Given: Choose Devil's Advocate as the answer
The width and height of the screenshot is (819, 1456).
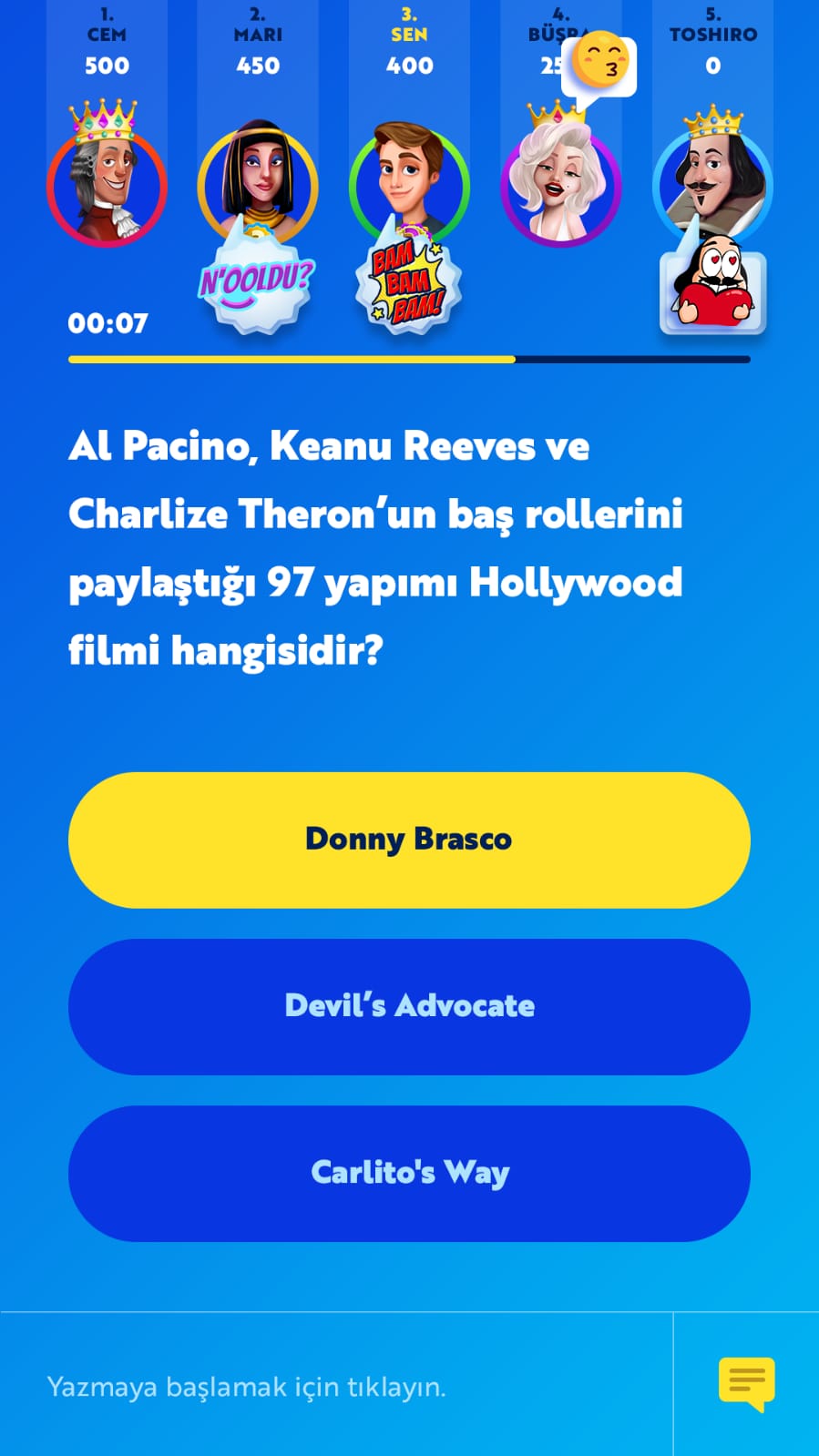Looking at the screenshot, I should [x=409, y=1006].
